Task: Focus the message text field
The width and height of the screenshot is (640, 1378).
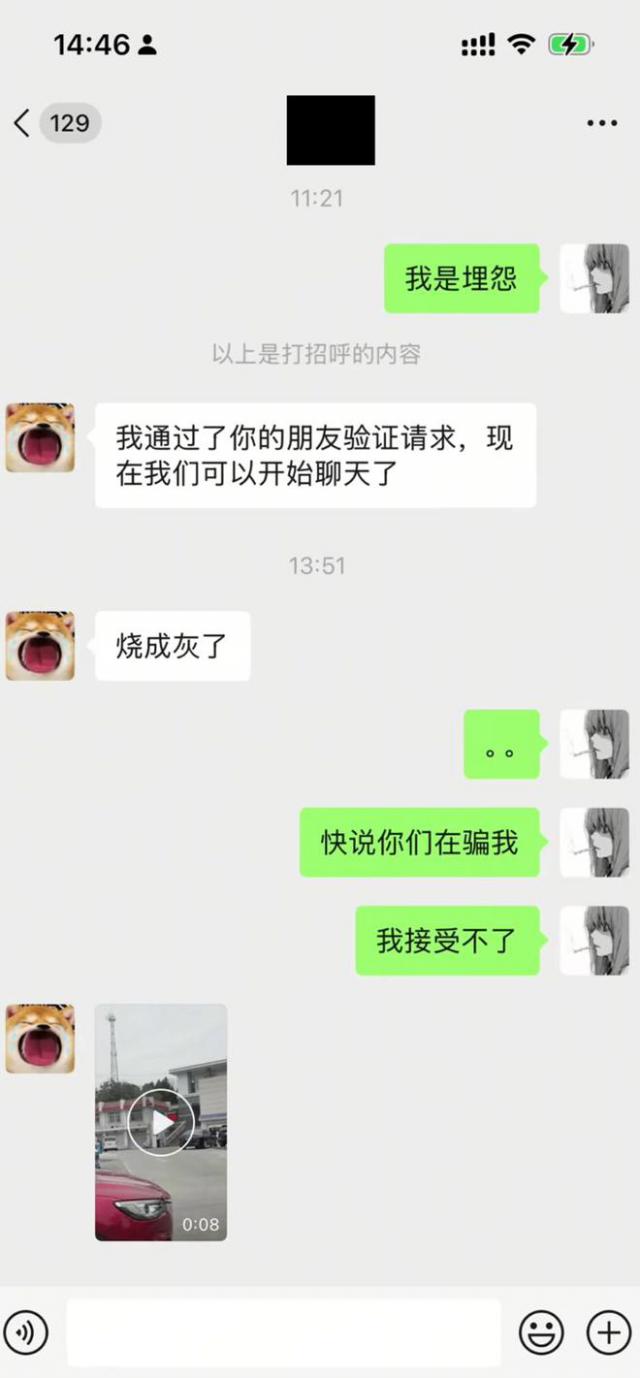Action: coord(284,1332)
